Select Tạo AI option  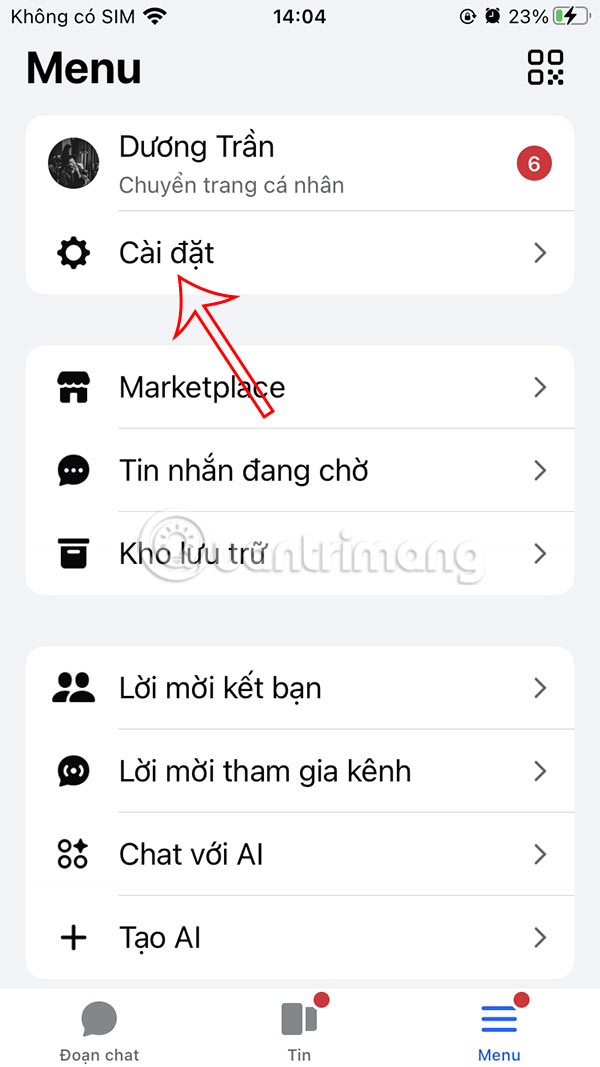(x=300, y=937)
